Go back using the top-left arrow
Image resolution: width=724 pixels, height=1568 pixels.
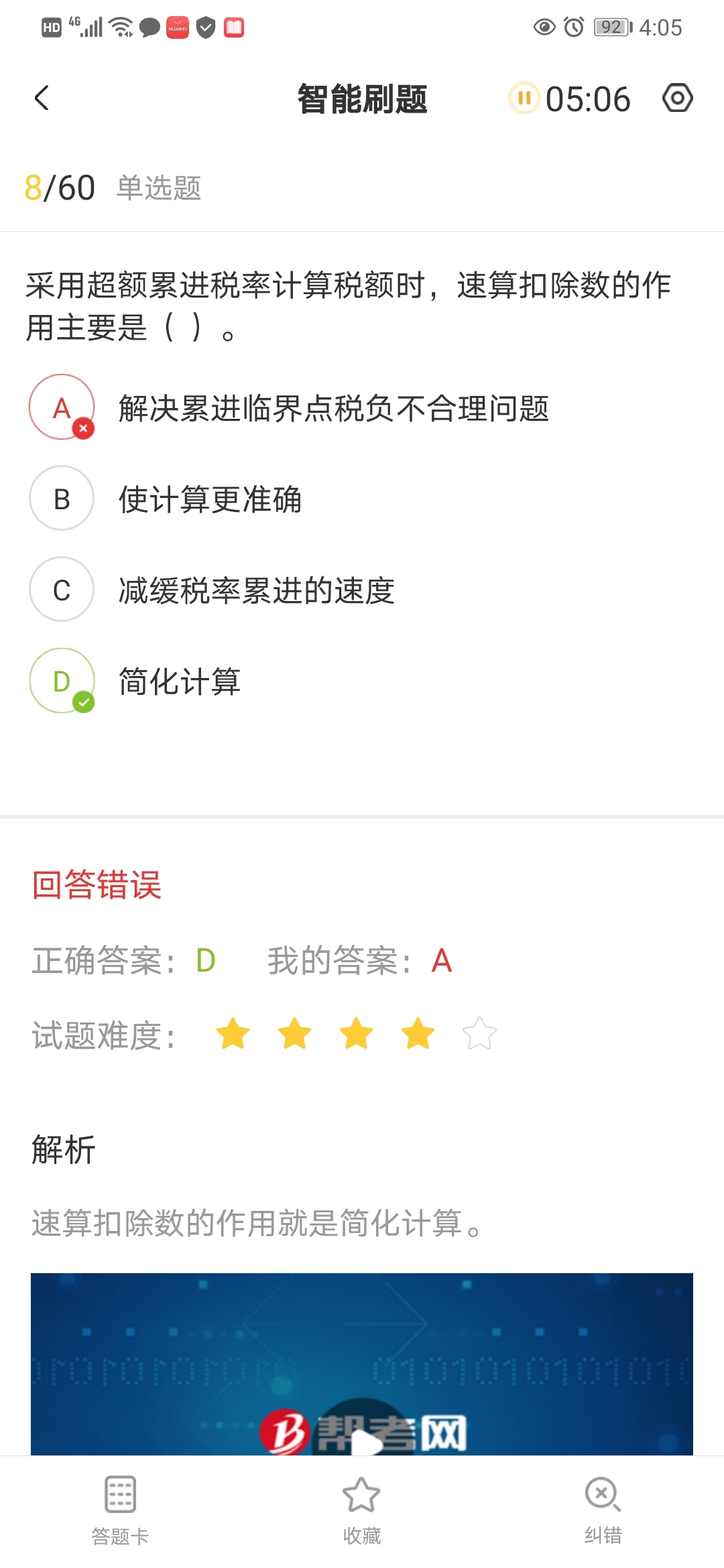click(42, 98)
